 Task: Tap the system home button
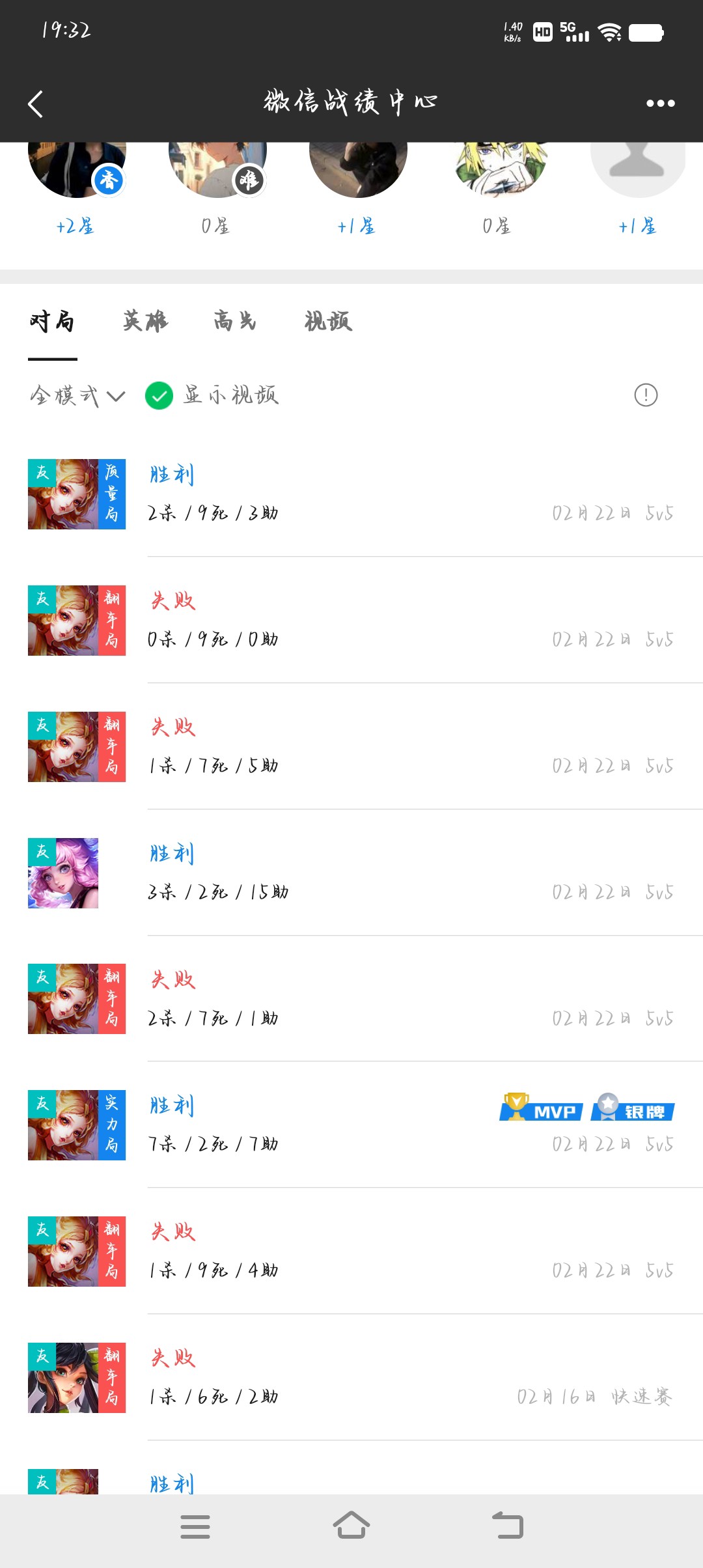click(x=351, y=1525)
